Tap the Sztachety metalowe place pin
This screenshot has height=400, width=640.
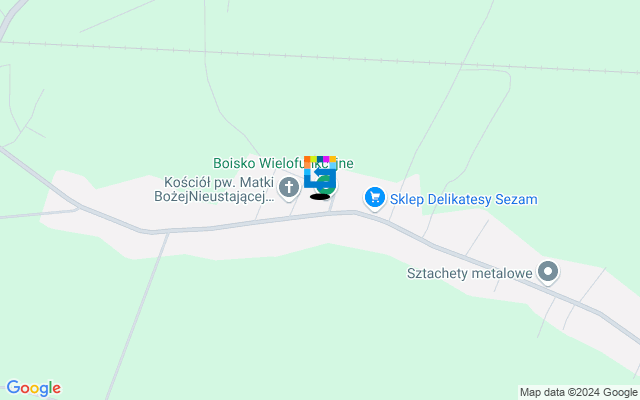click(x=547, y=271)
